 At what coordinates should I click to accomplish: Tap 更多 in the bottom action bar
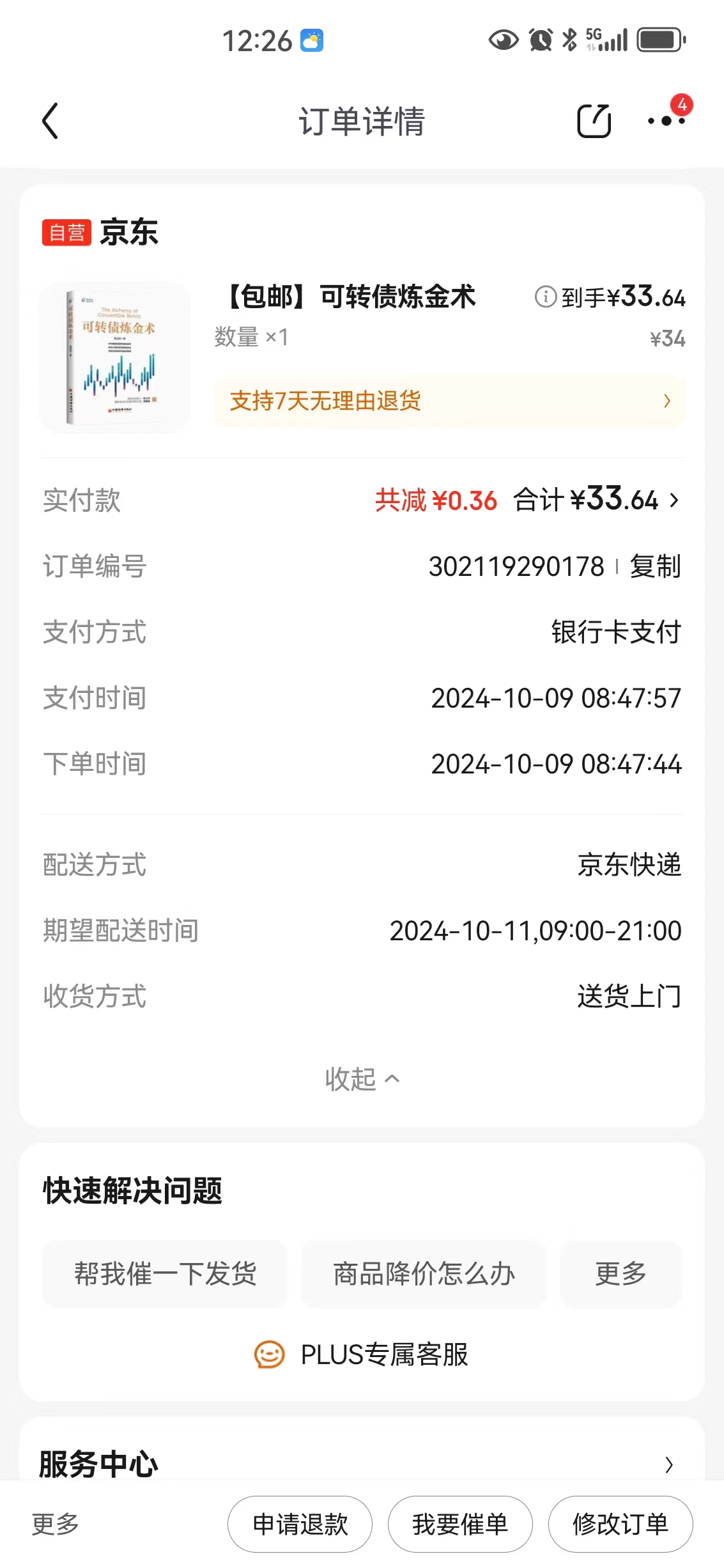point(56,1524)
